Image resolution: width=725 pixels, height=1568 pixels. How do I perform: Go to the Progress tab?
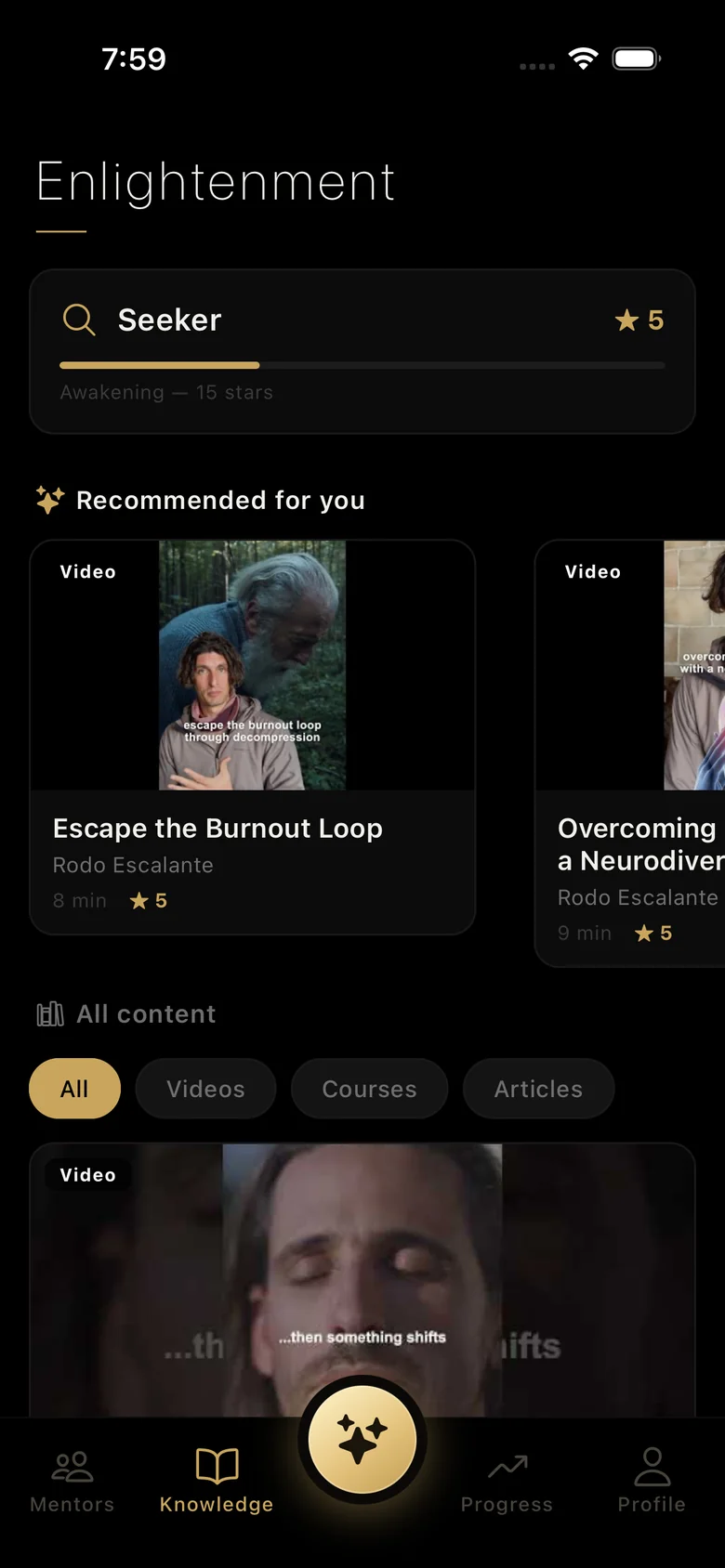507,1482
